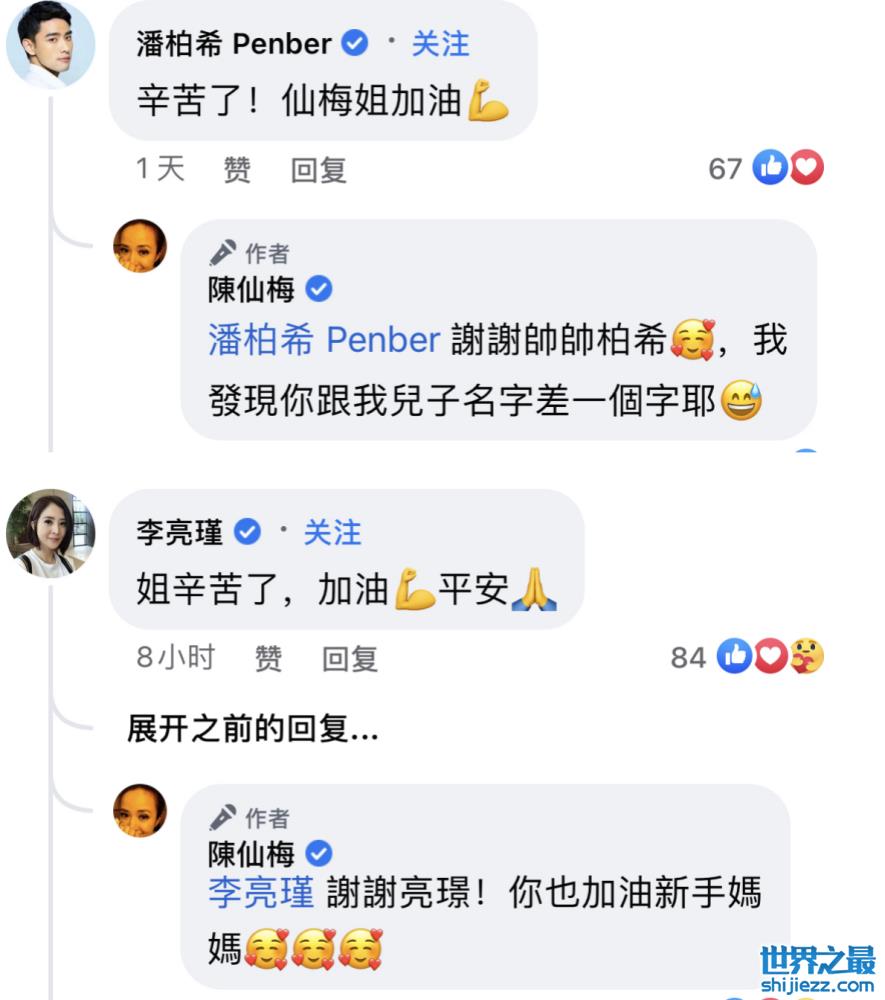Image resolution: width=885 pixels, height=1000 pixels.
Task: Like 潘柏希 Penber's comment with 赞
Action: pyautogui.click(x=237, y=170)
